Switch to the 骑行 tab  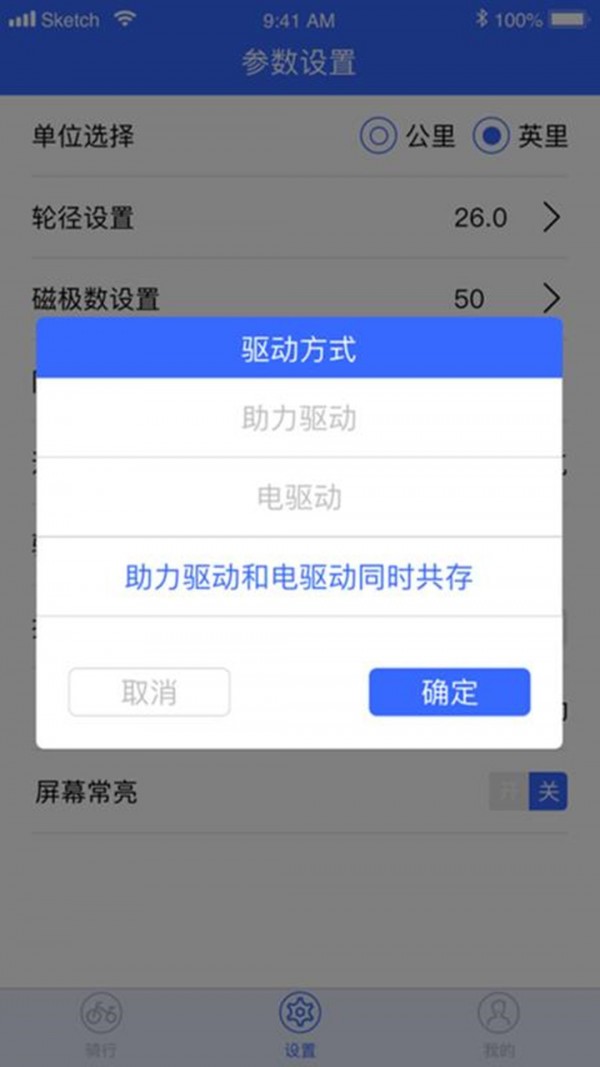[100, 1025]
